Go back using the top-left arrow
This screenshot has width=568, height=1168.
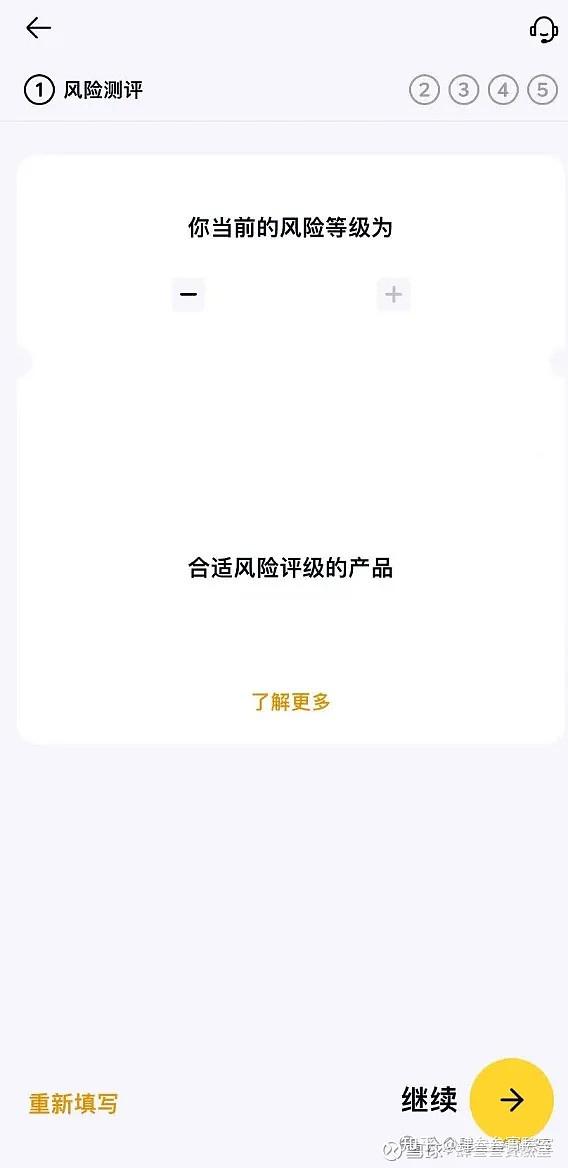click(38, 28)
